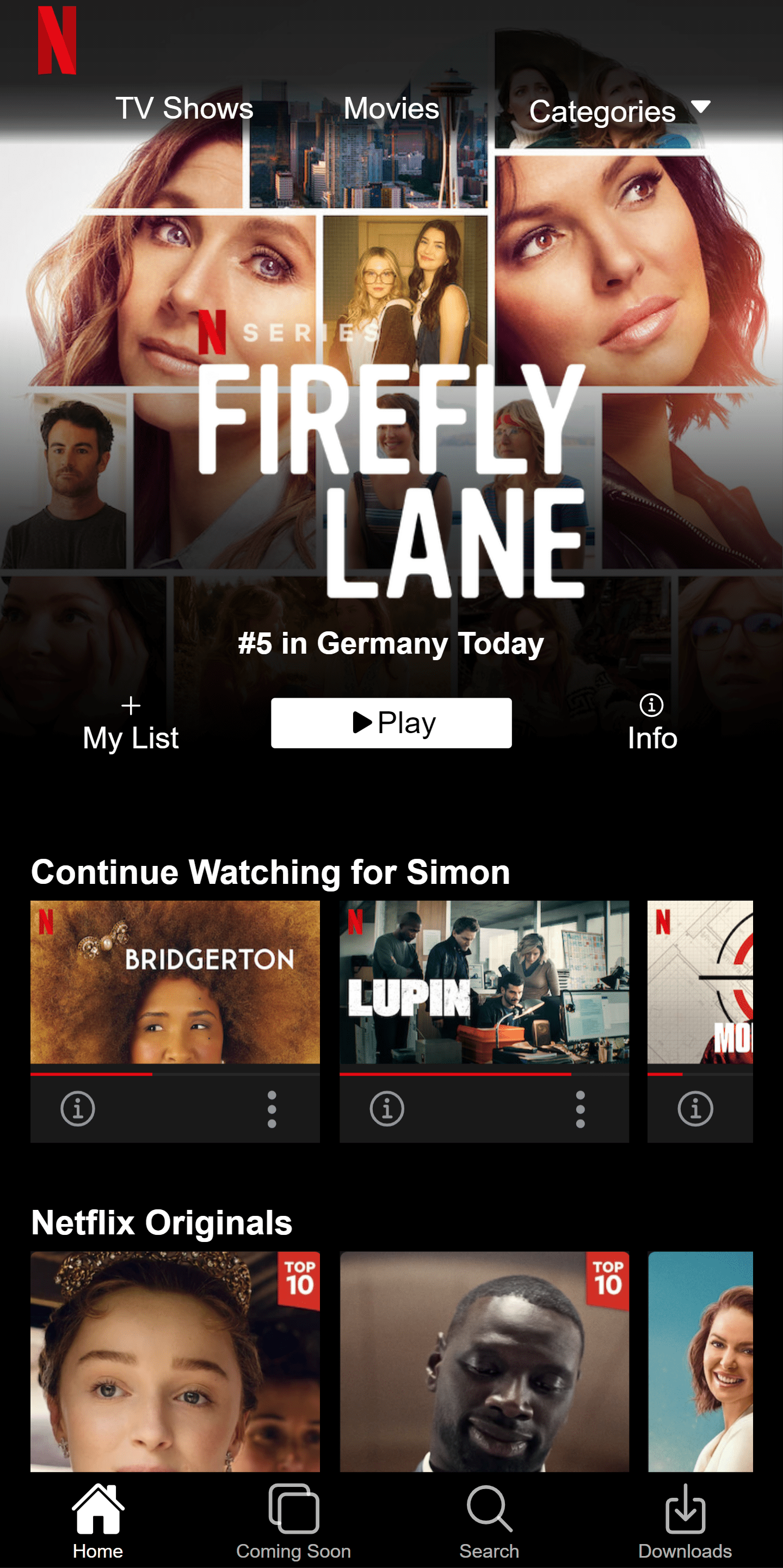Switch to the Movies tab

tap(390, 108)
